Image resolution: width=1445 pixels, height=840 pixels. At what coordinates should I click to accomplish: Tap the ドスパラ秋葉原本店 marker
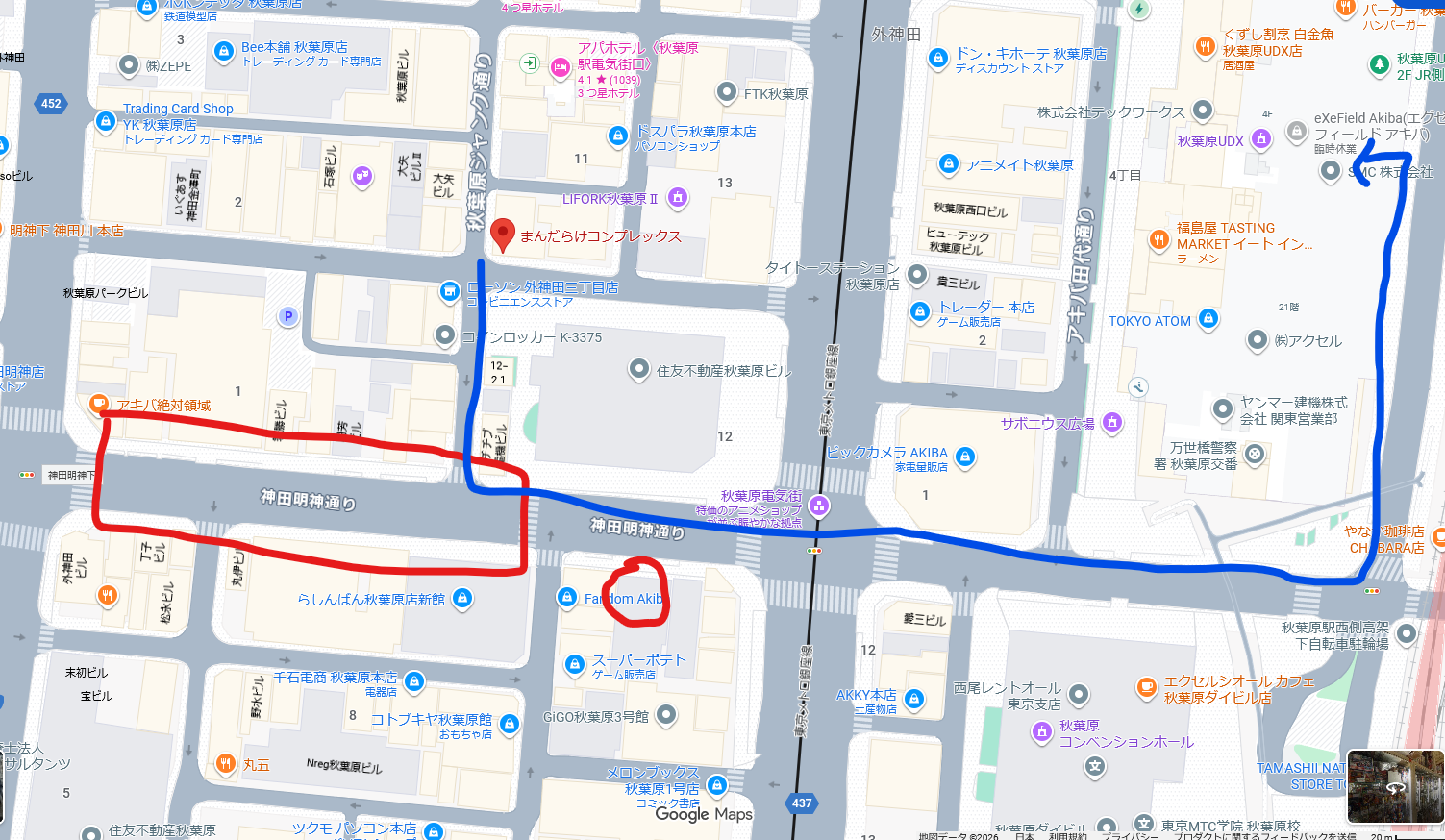(618, 136)
